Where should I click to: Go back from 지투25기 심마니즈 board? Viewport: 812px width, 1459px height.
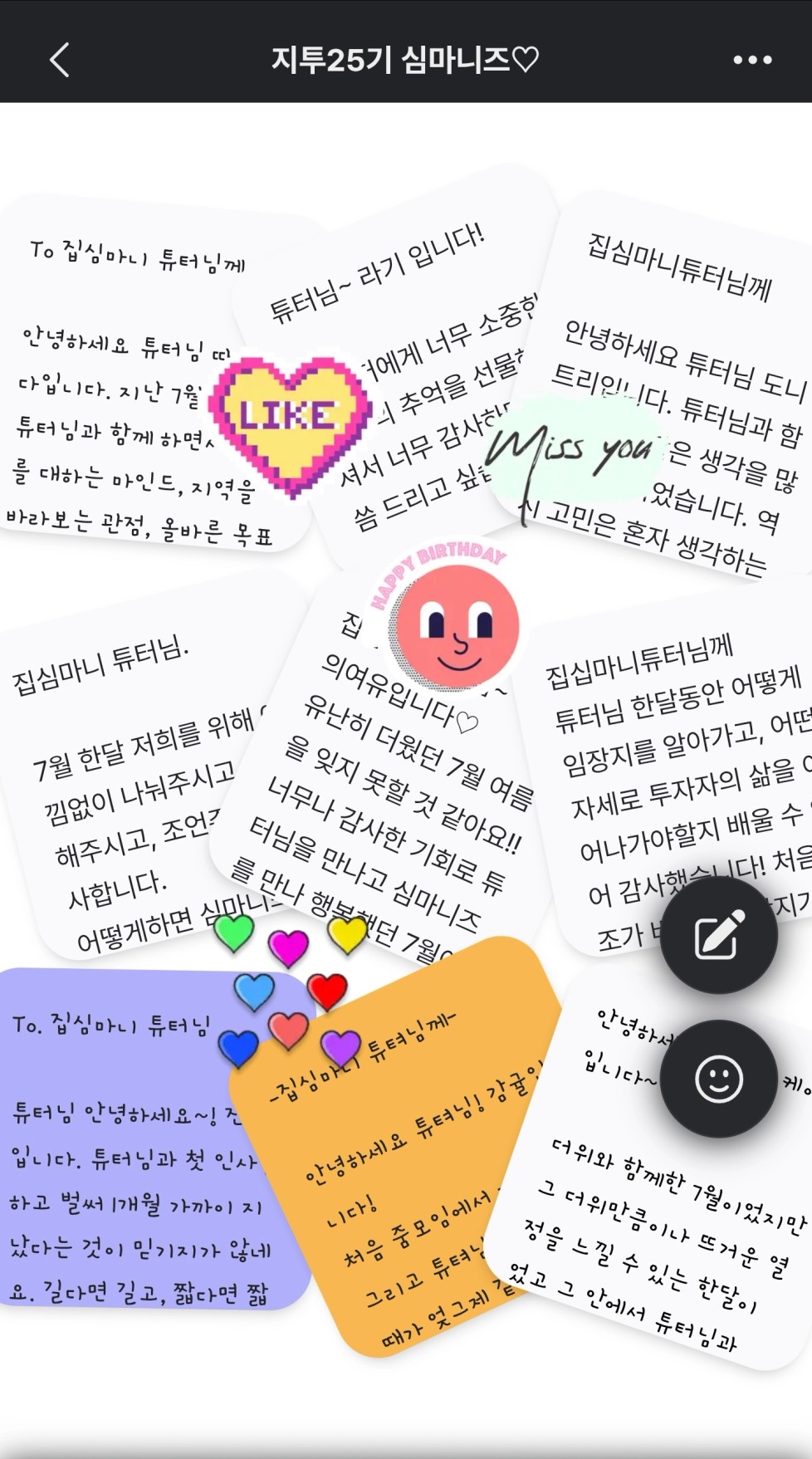click(59, 60)
